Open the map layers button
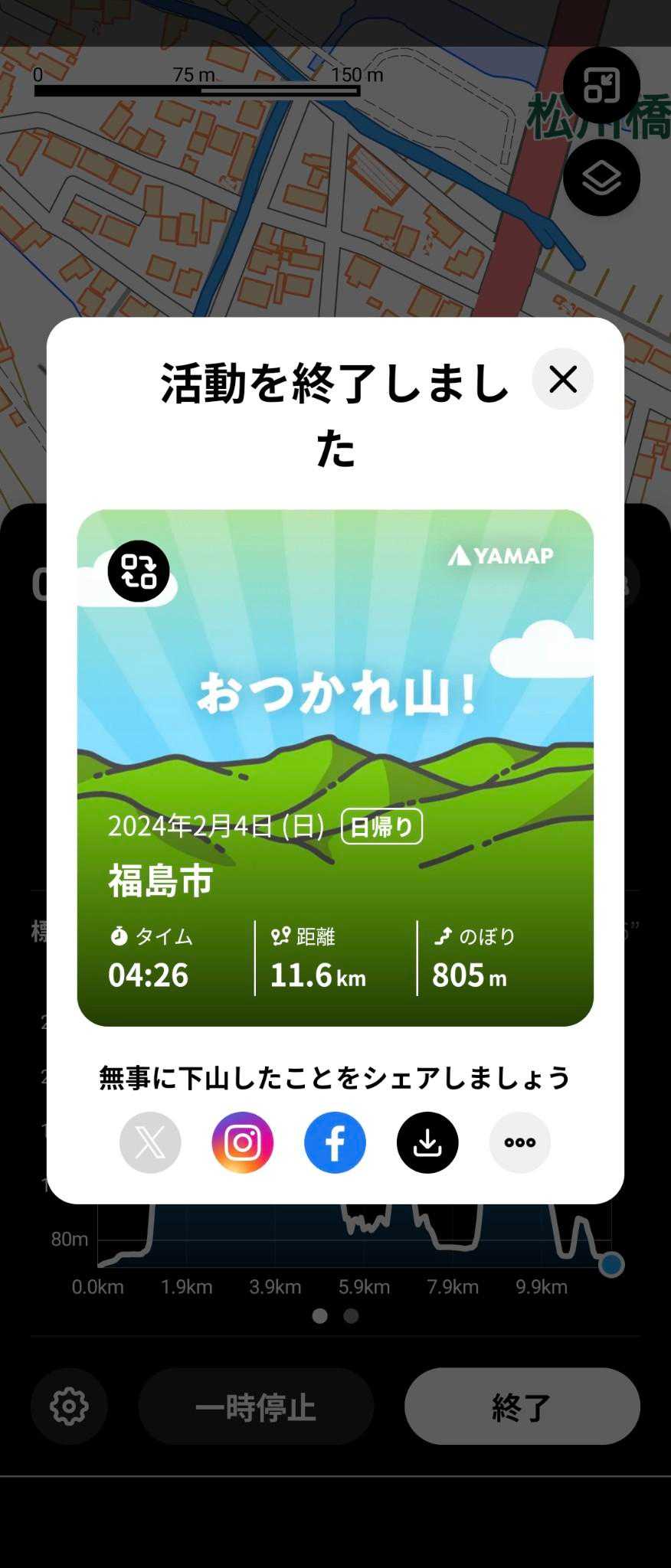 point(601,178)
